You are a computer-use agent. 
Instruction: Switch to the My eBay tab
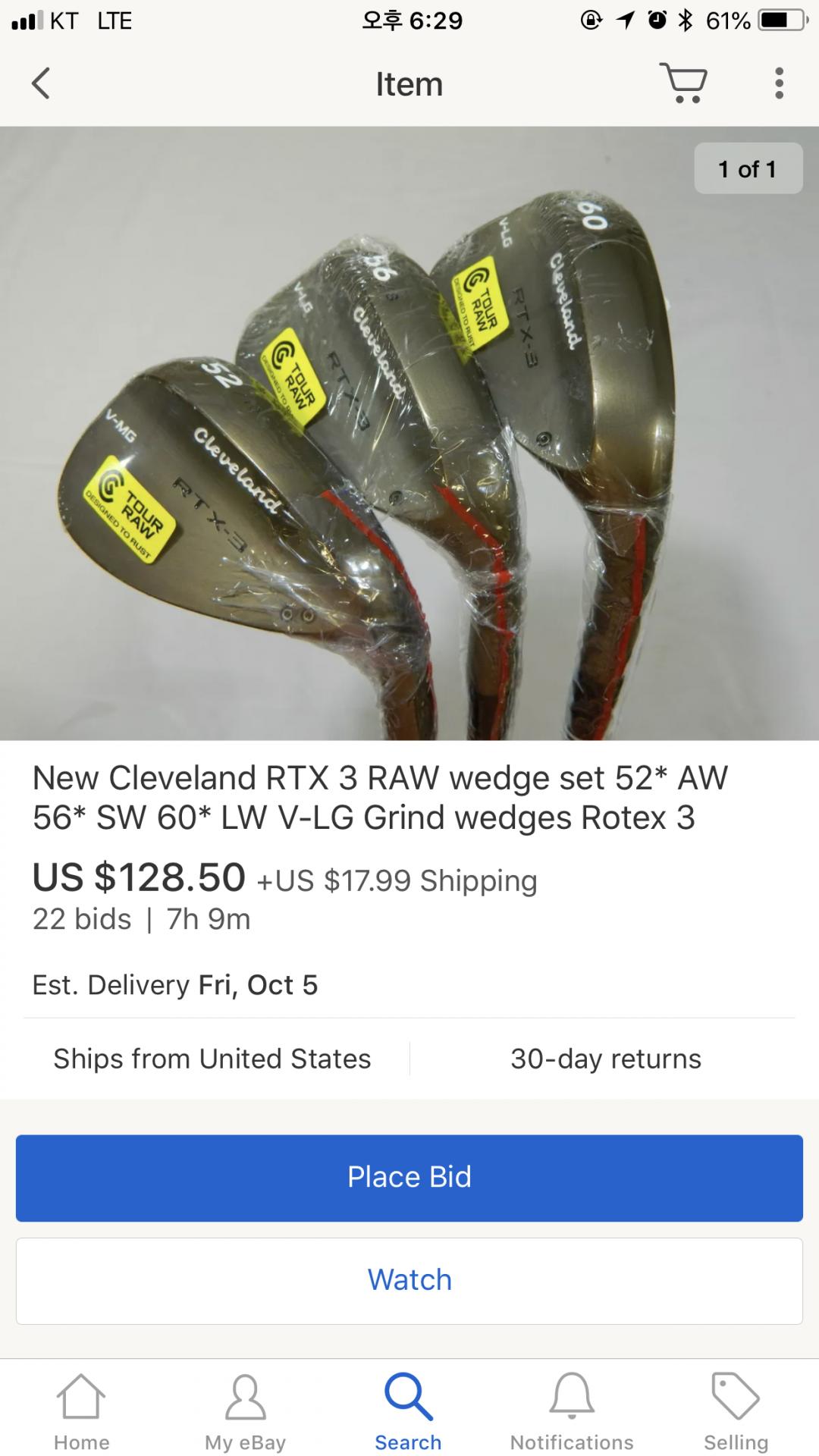(245, 1412)
